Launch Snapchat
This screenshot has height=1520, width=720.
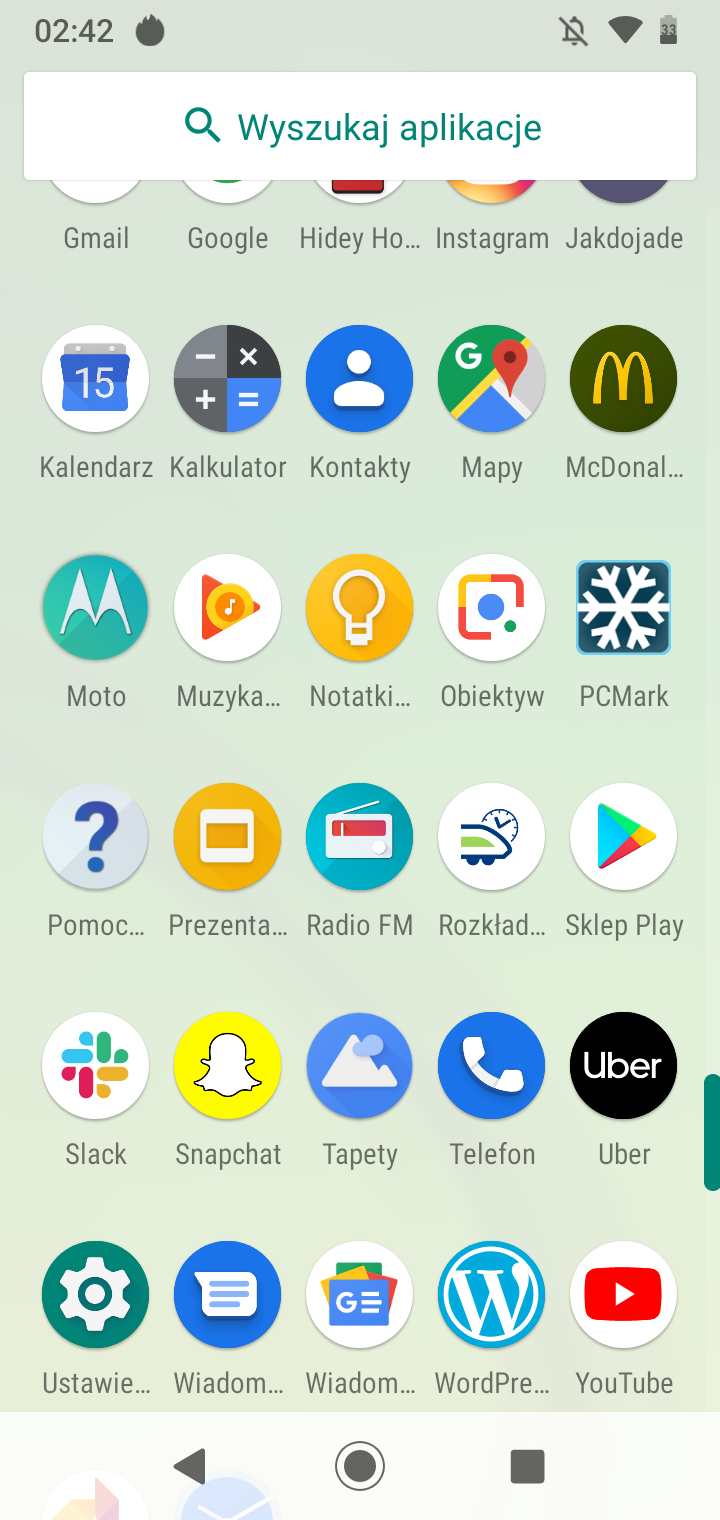(228, 1066)
